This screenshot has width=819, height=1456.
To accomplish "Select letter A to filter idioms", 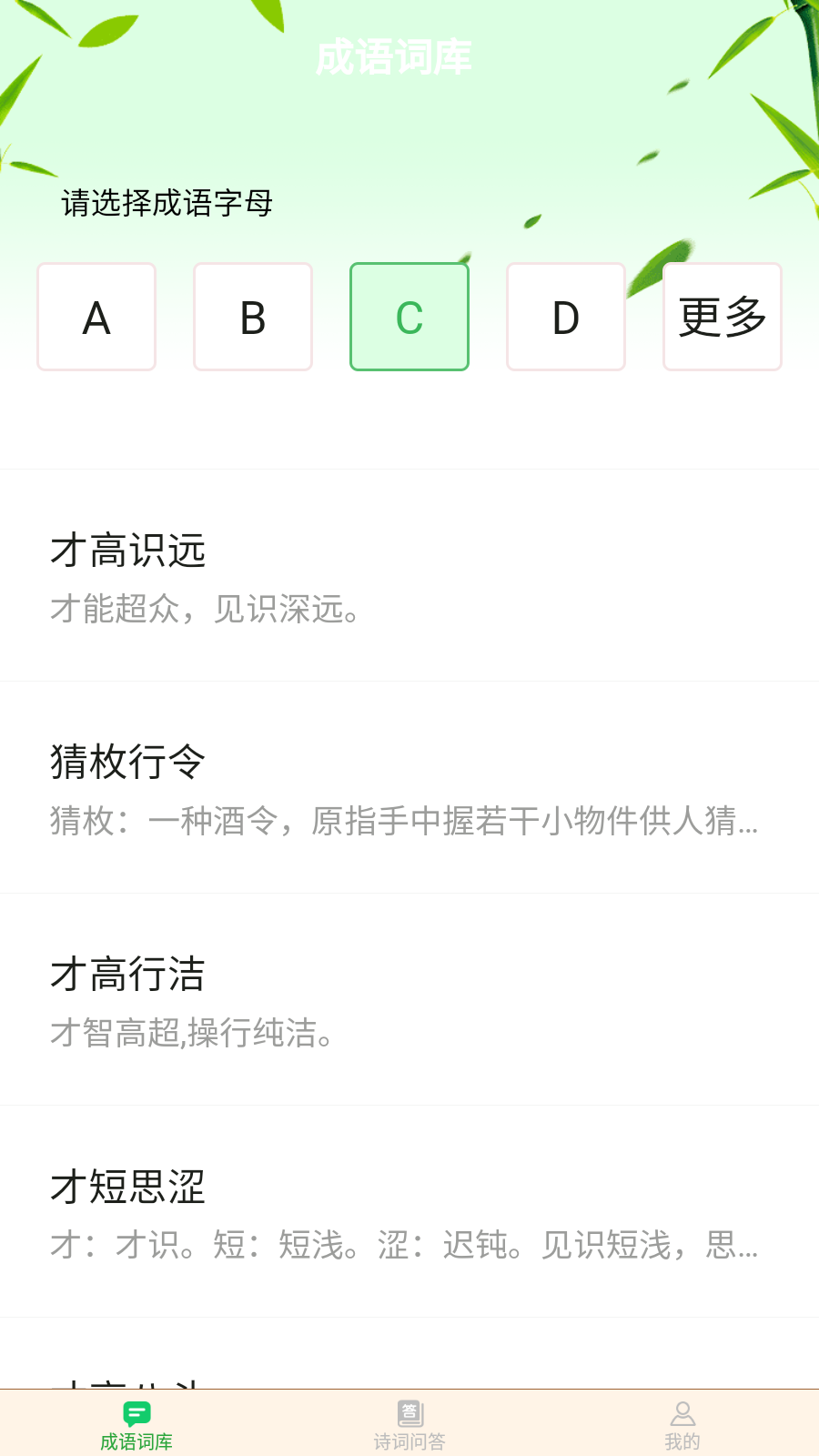I will pos(96,316).
